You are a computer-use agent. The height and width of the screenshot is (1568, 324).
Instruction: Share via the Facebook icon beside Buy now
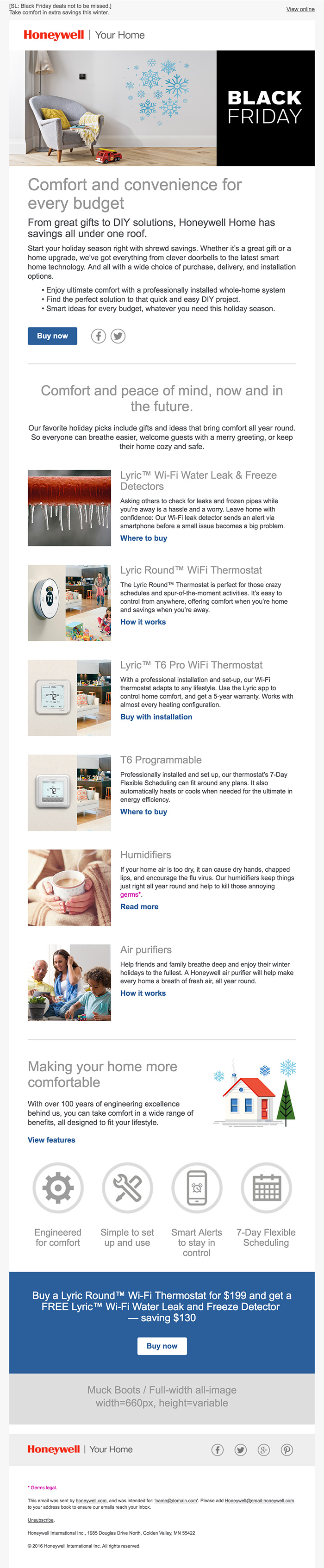(x=99, y=336)
